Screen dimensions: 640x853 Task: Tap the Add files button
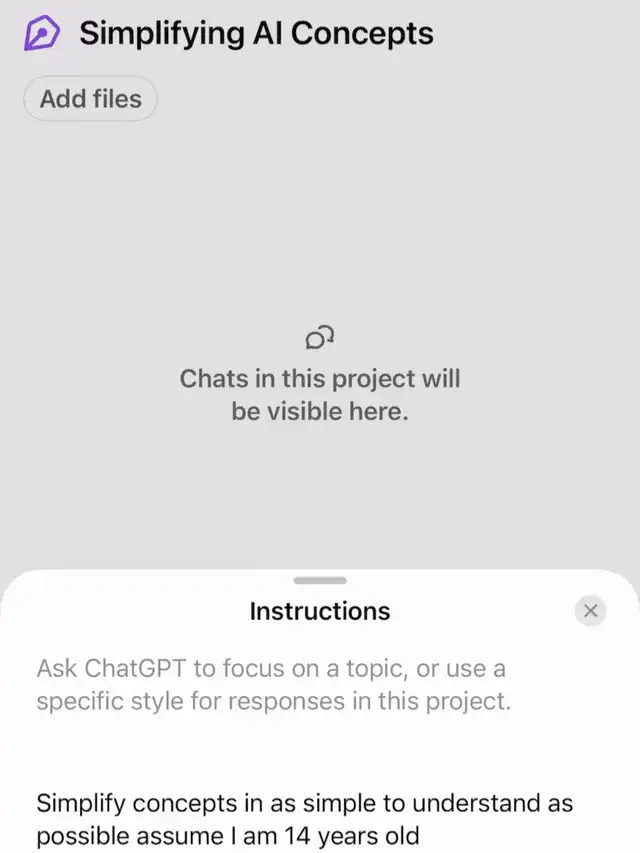point(90,99)
